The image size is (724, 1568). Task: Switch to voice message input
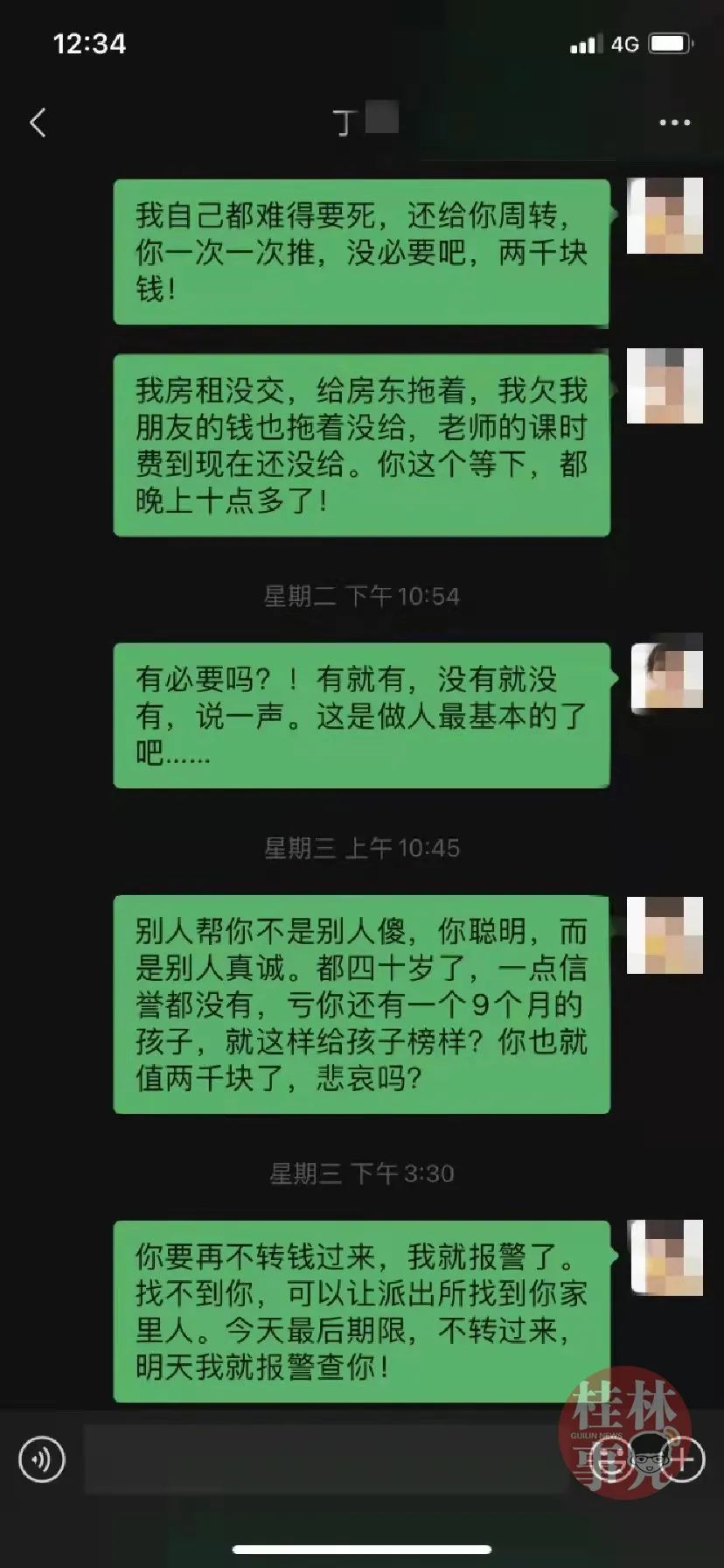pos(42,1459)
